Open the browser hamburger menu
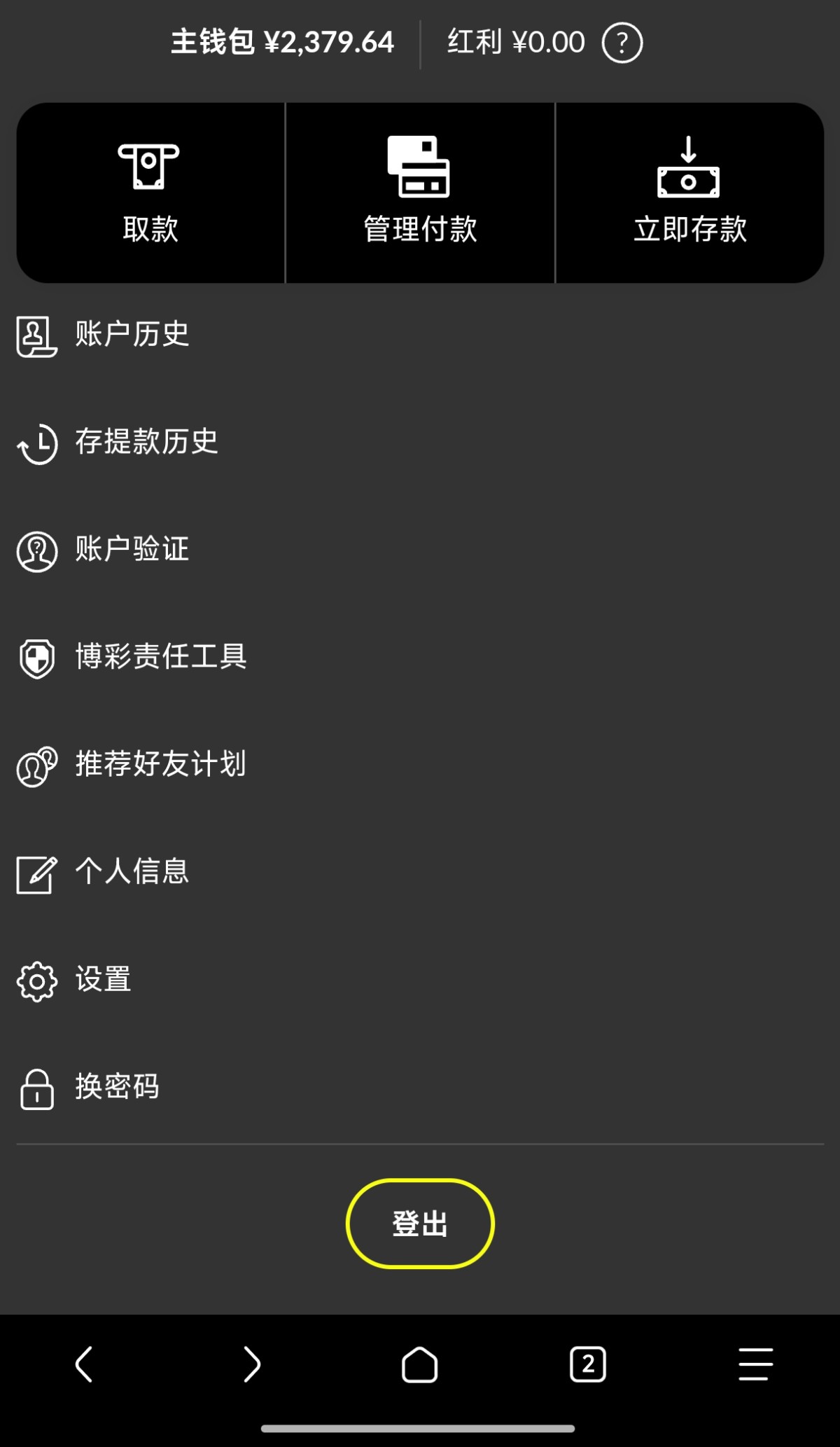Viewport: 840px width, 1447px height. (756, 1364)
